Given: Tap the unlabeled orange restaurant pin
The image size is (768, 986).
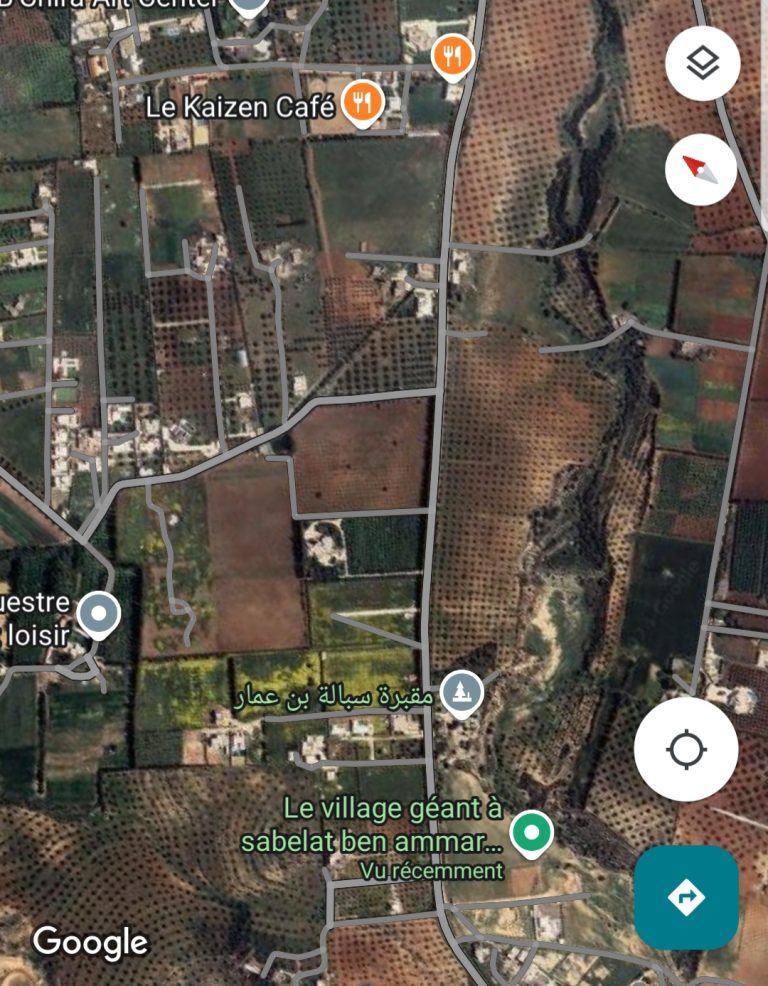Looking at the screenshot, I should [x=452, y=56].
